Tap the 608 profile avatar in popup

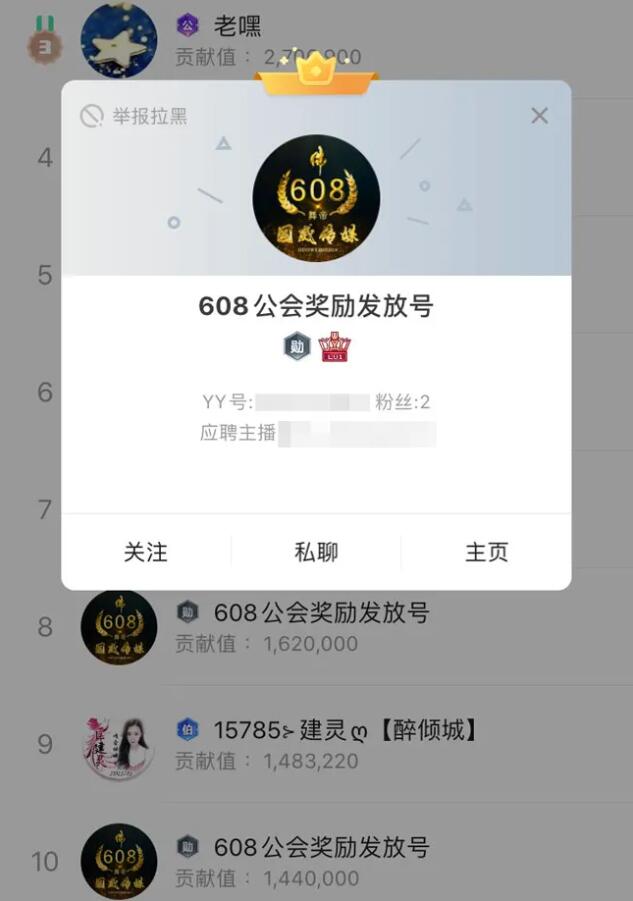[316, 198]
